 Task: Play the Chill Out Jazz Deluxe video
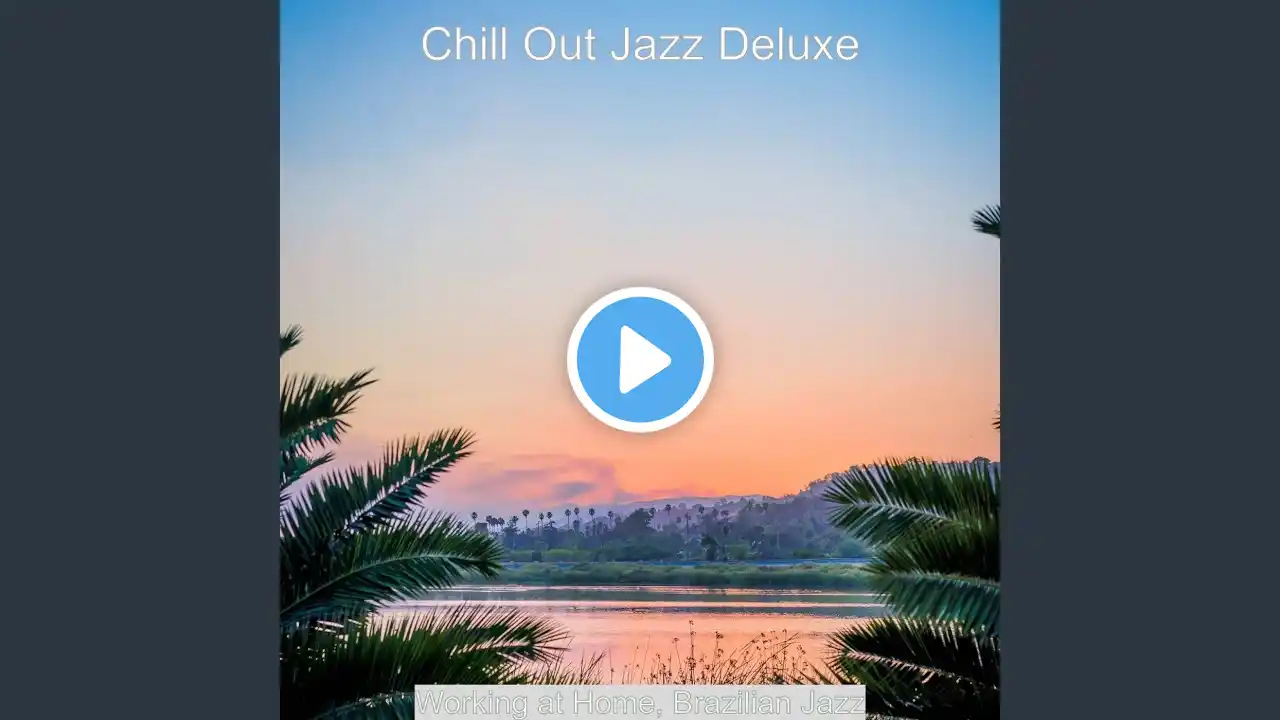640,359
